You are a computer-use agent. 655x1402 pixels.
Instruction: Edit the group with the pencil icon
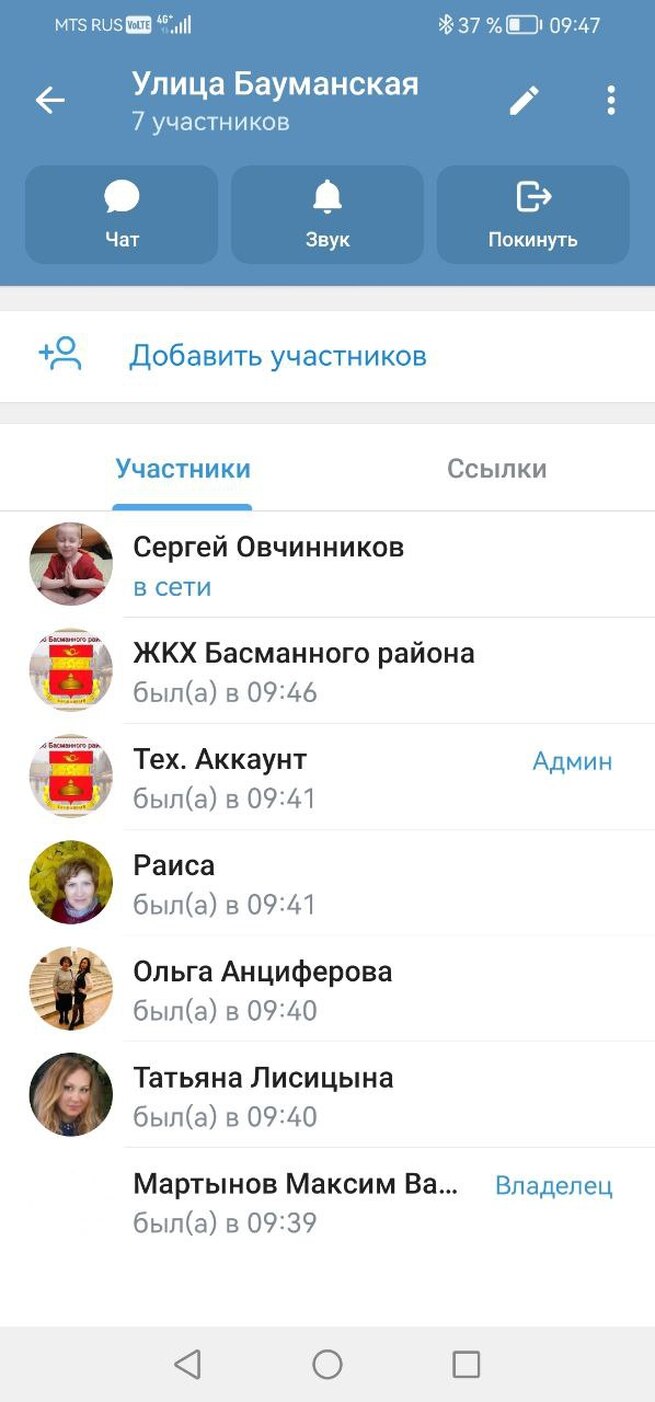[x=524, y=100]
